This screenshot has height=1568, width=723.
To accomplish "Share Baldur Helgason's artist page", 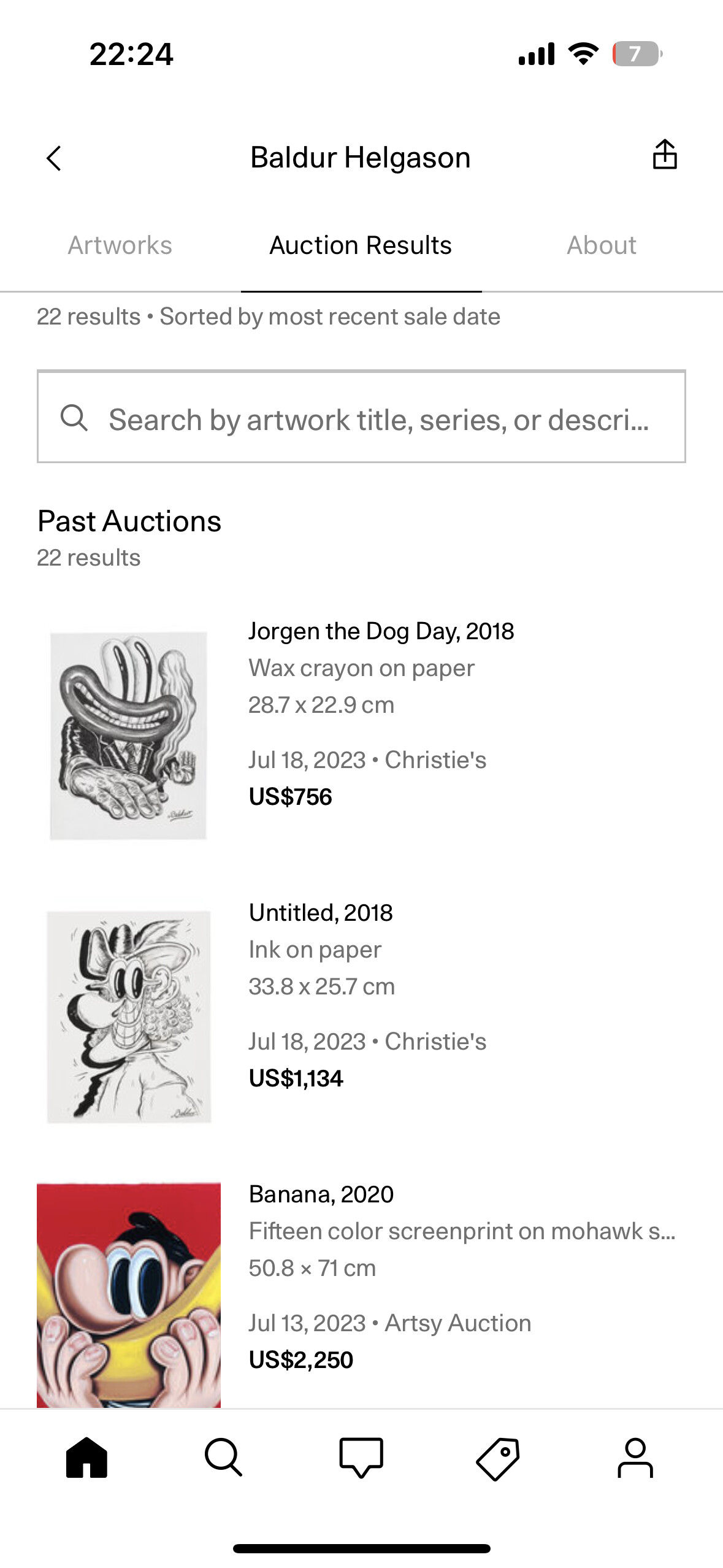I will 665,155.
